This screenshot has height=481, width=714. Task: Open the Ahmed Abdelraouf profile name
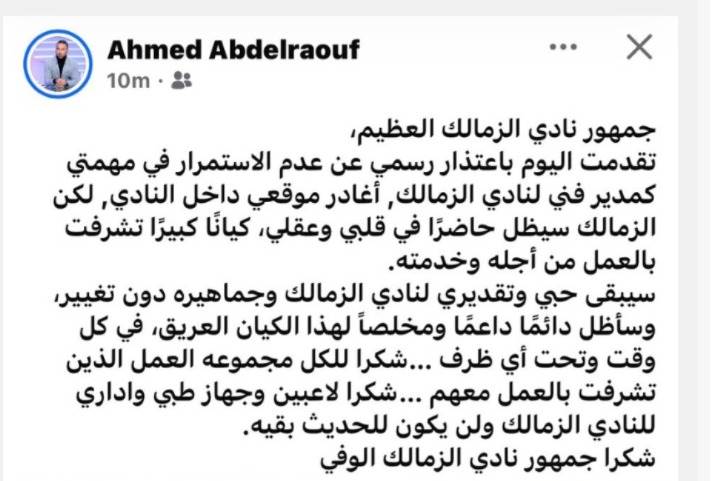[232, 49]
